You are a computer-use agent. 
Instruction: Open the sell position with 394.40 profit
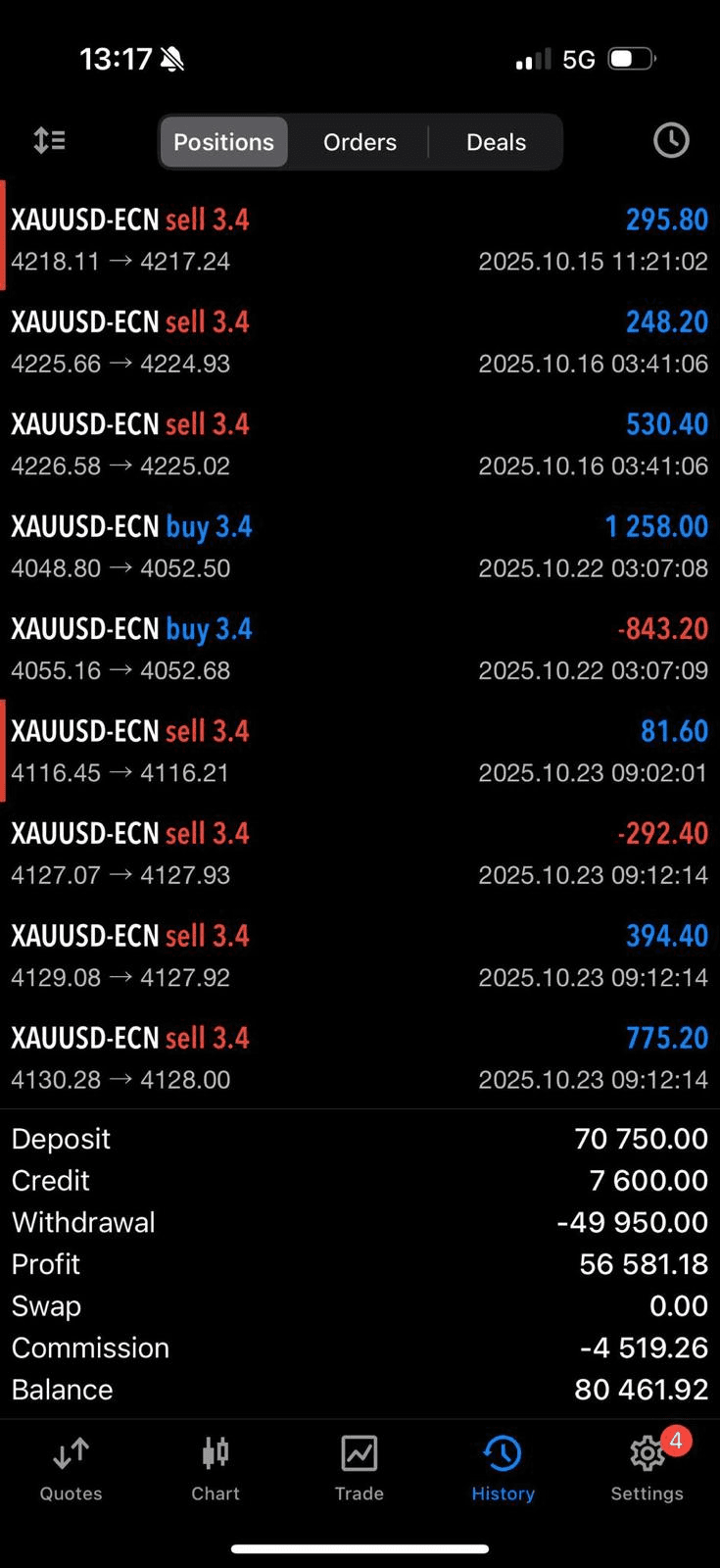[x=360, y=955]
